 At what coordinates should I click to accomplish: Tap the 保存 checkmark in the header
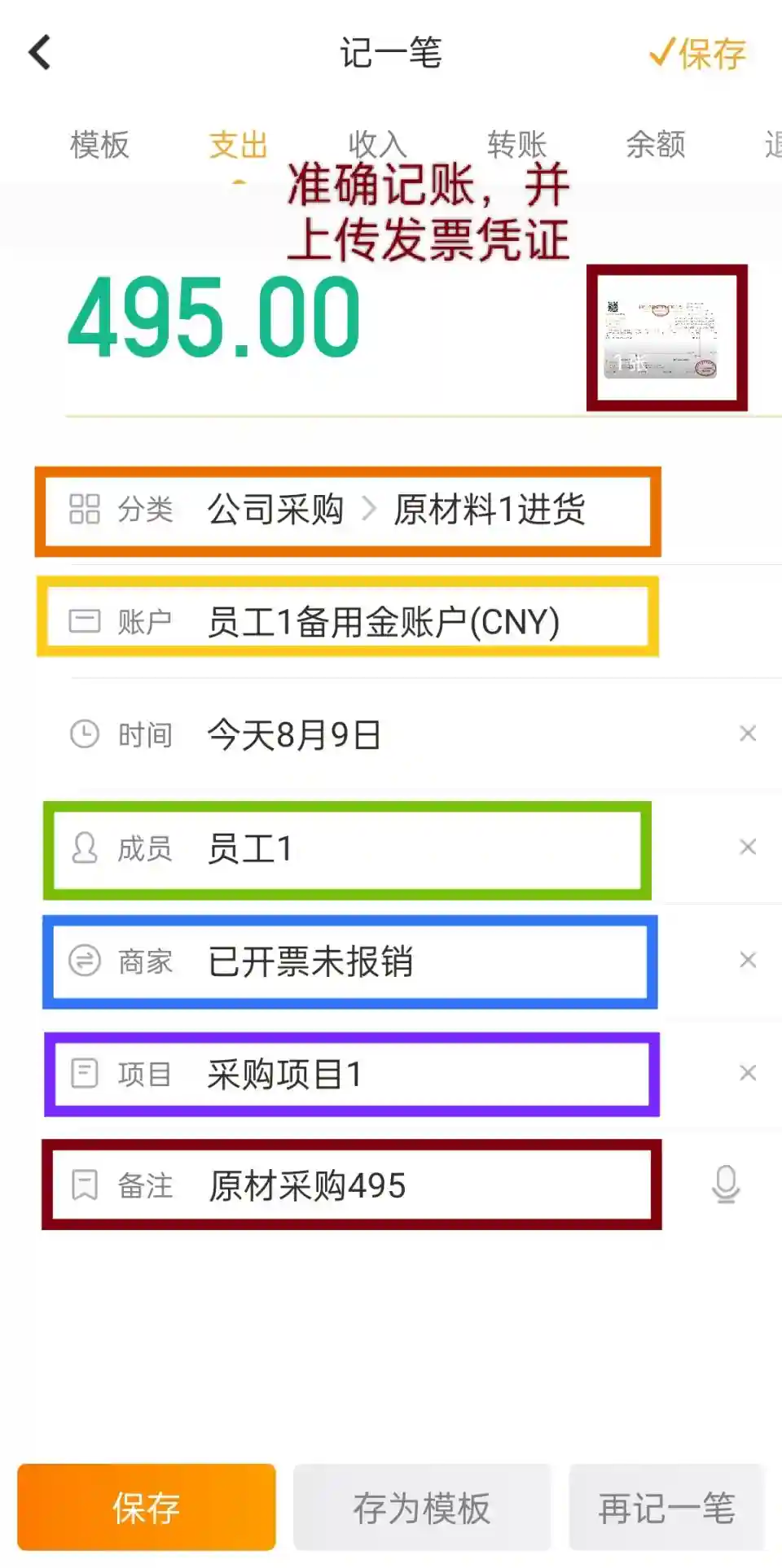(697, 55)
